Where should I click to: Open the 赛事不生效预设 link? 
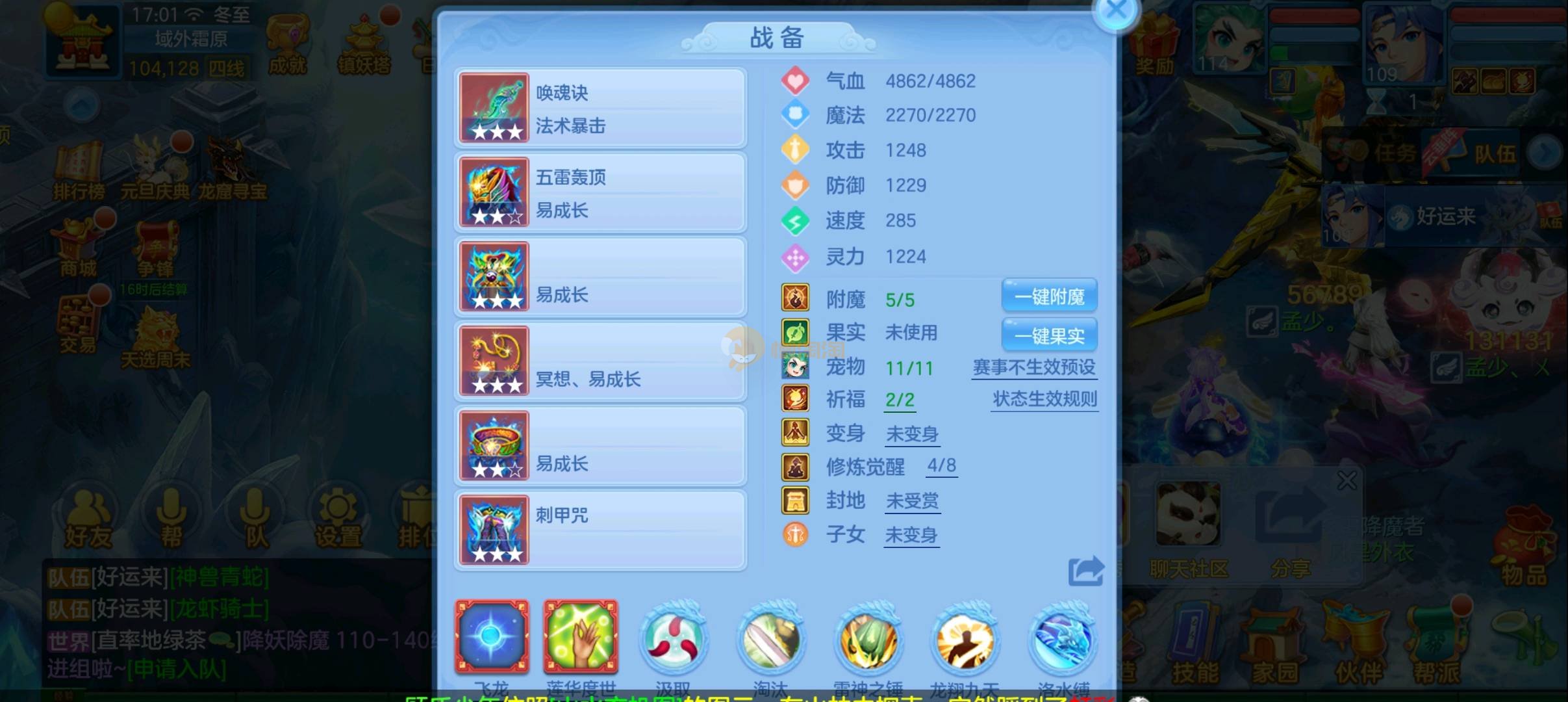1034,367
